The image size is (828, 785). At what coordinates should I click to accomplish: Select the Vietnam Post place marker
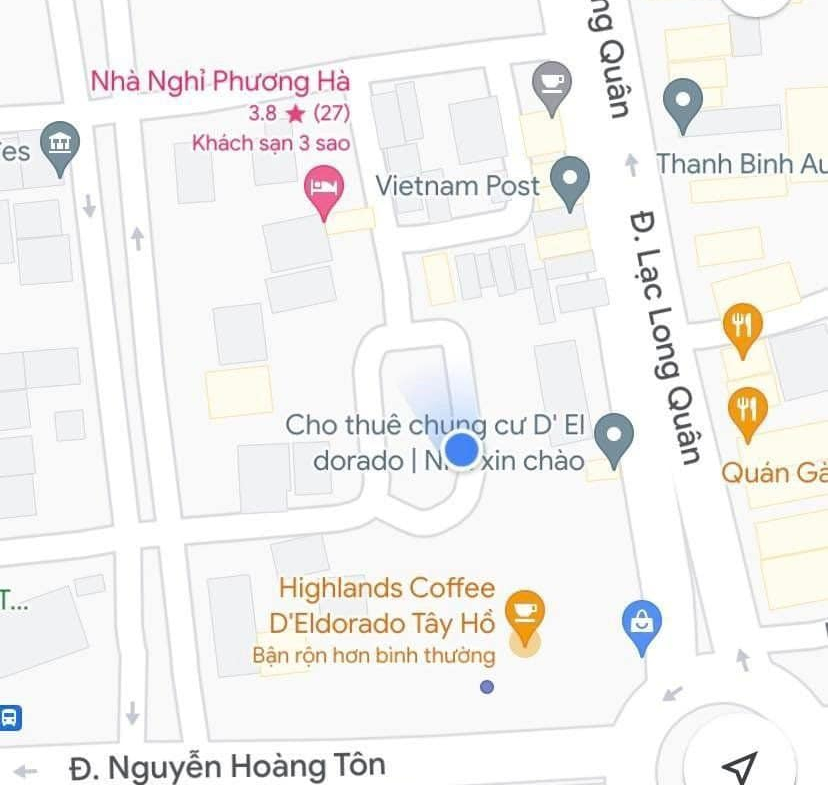point(570,181)
